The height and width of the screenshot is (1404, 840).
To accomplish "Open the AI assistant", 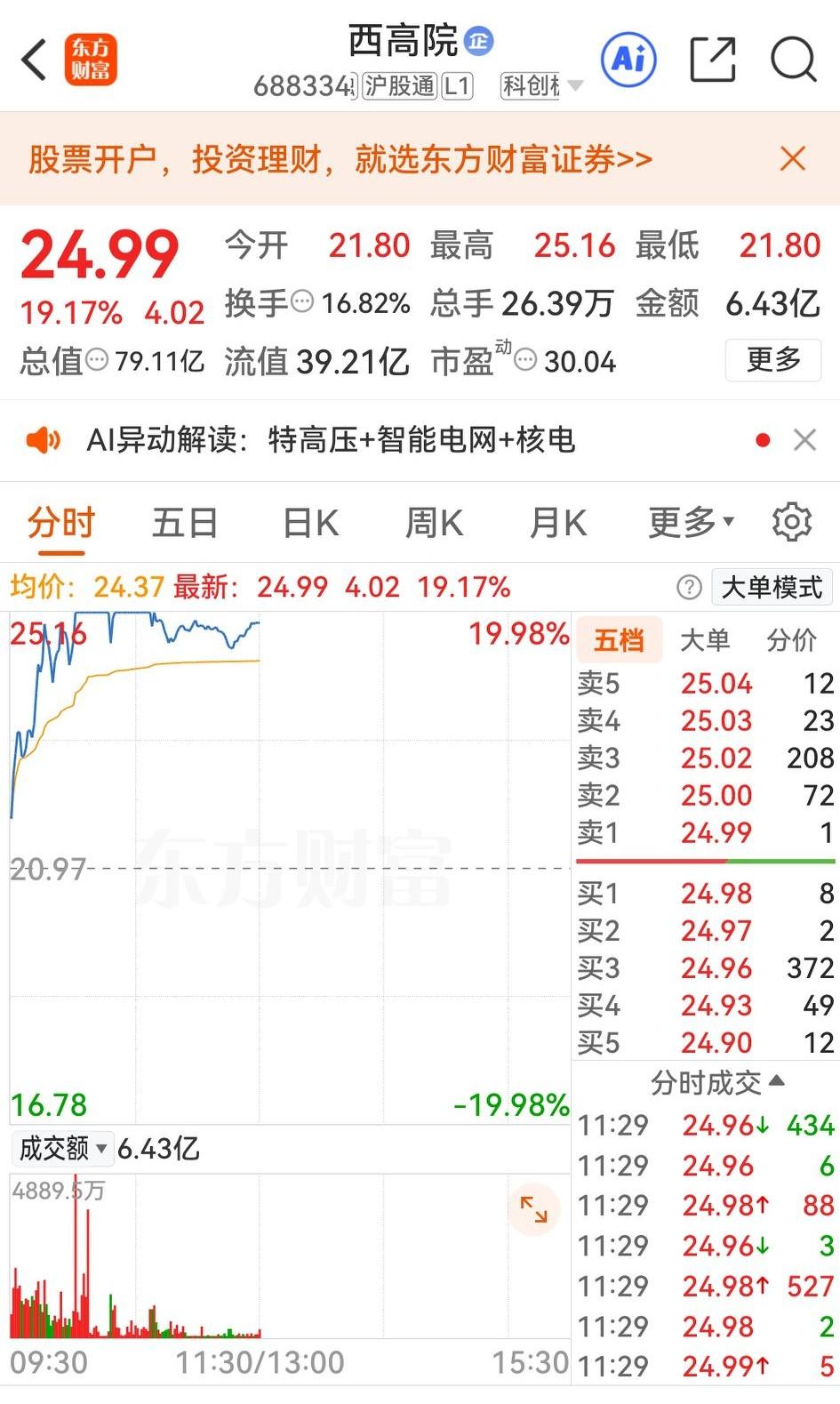I will 628,59.
